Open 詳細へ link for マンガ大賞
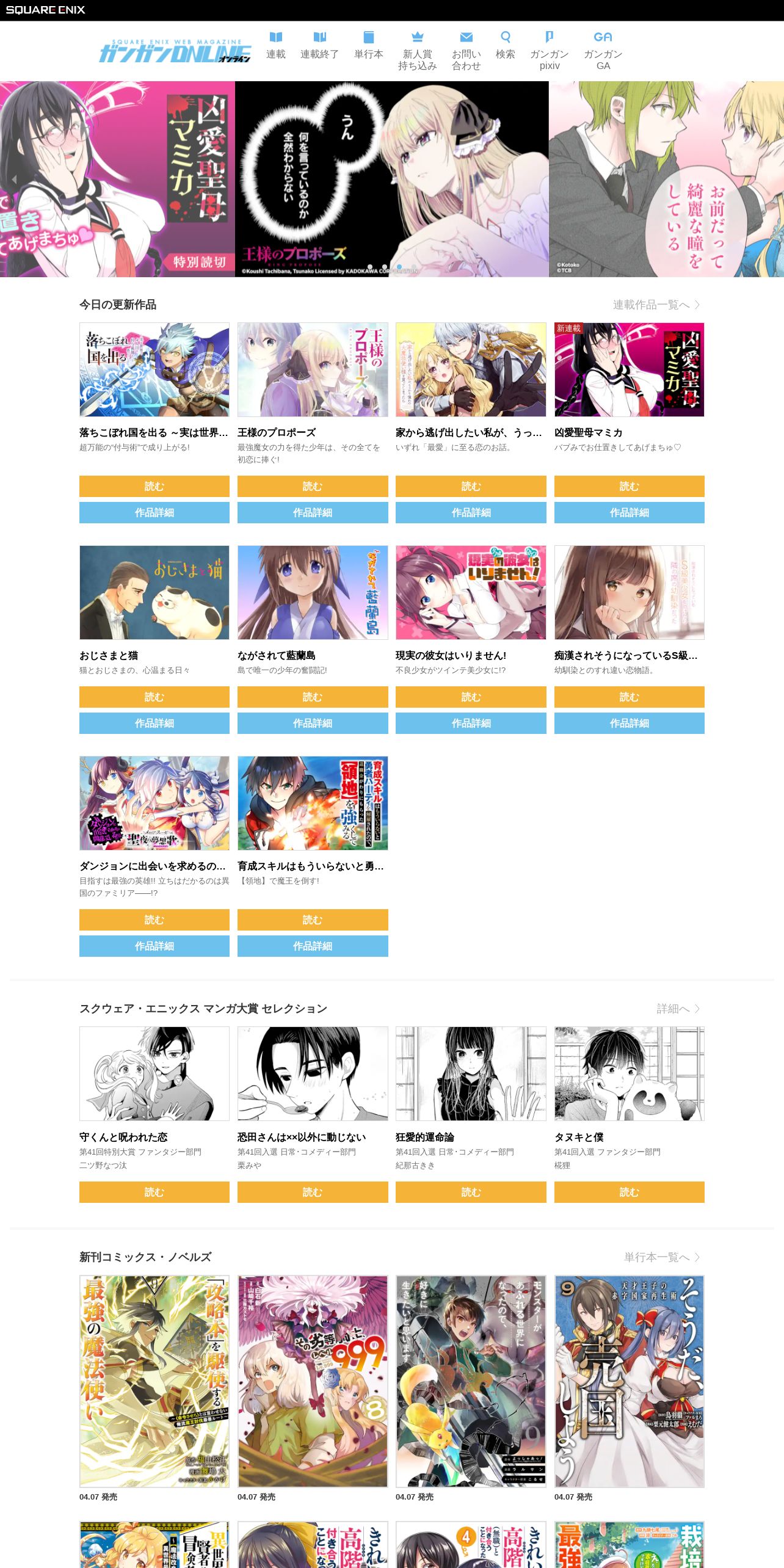Viewport: 784px width, 1568px height. [x=678, y=1009]
